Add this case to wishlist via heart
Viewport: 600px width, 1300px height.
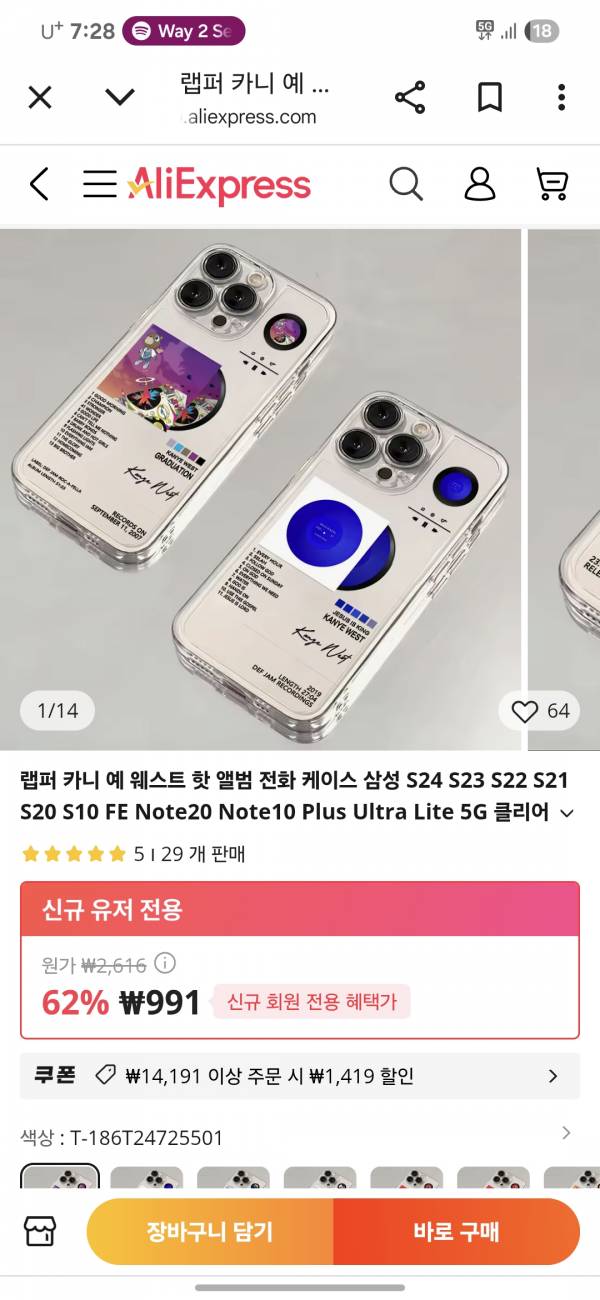[541, 711]
